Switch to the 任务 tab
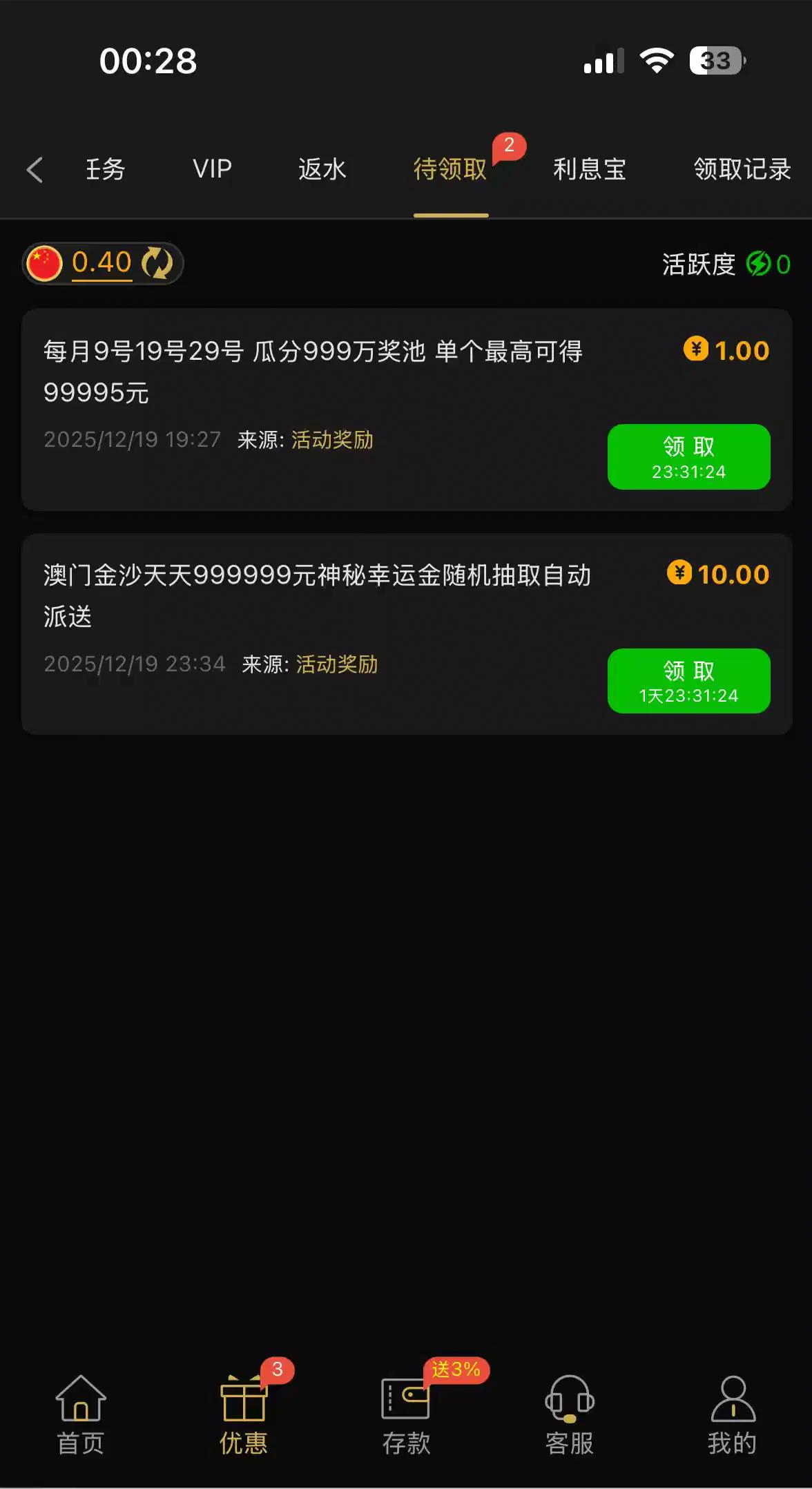This screenshot has width=812, height=1489. (105, 169)
